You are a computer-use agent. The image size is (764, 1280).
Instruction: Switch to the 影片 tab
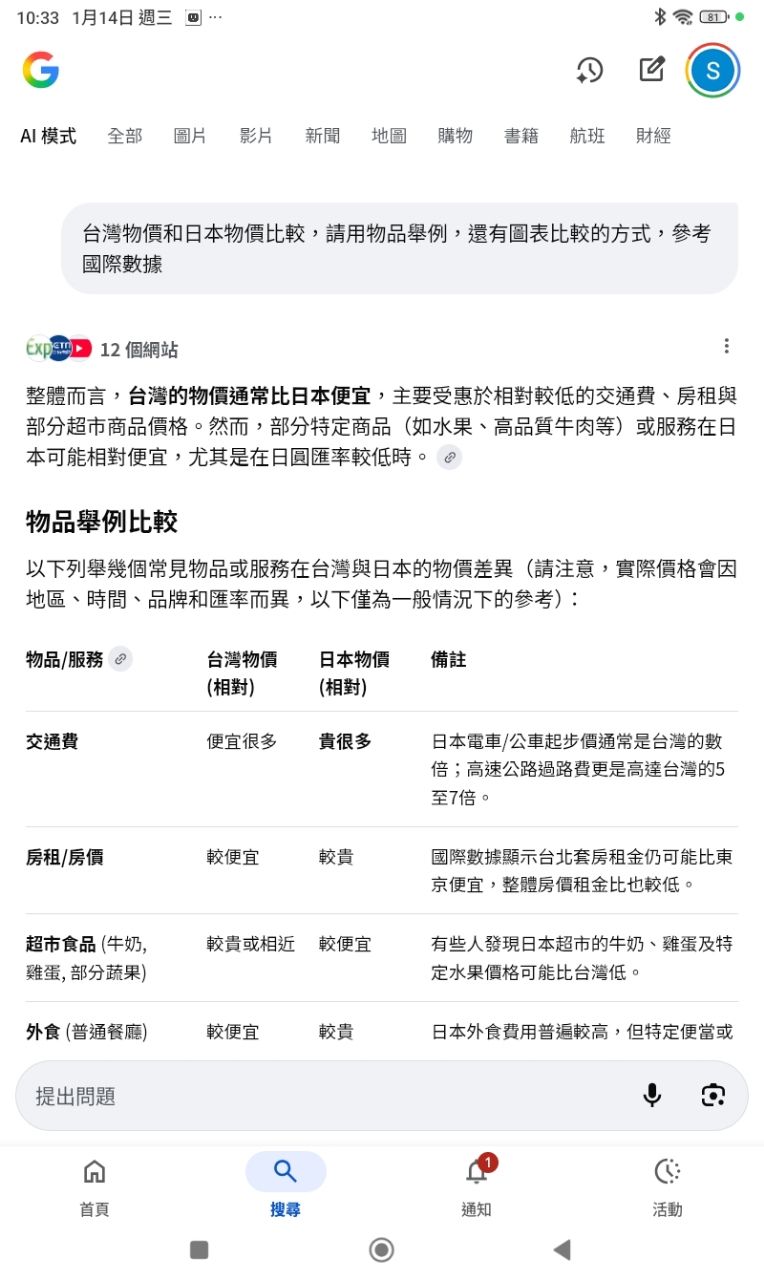[x=256, y=136]
